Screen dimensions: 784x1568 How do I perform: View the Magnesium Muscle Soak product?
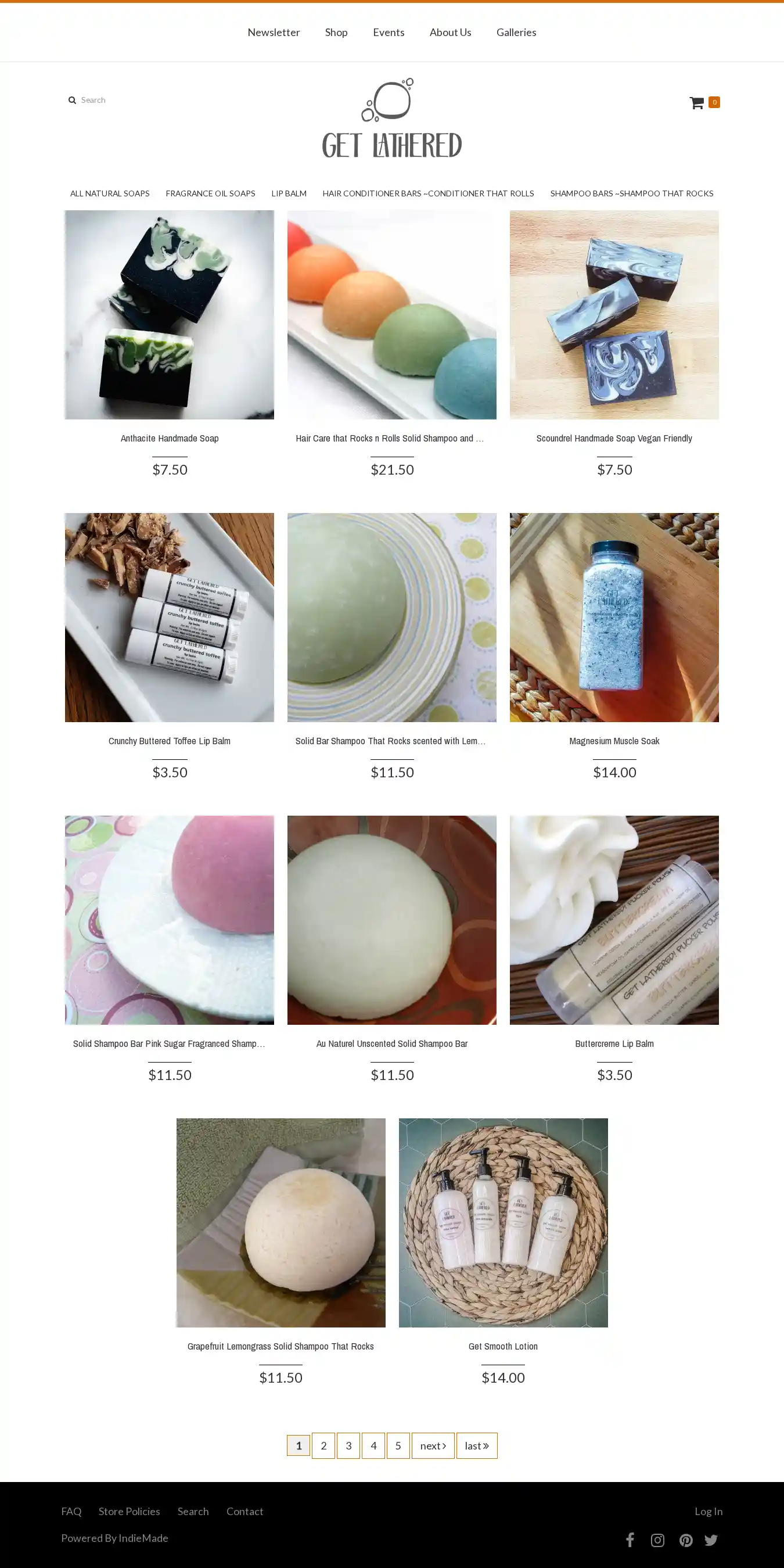(x=614, y=741)
